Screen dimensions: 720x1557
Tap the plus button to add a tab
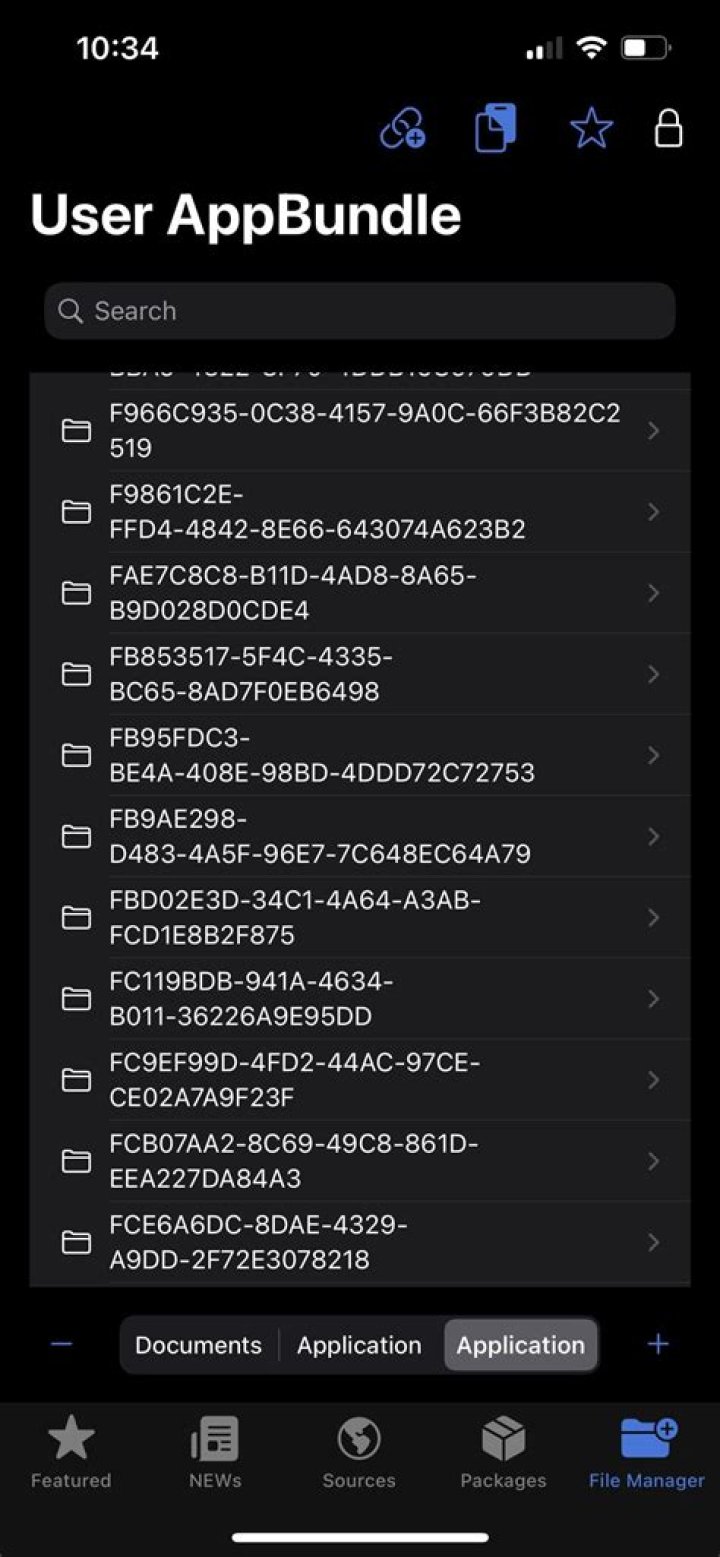coord(658,1344)
